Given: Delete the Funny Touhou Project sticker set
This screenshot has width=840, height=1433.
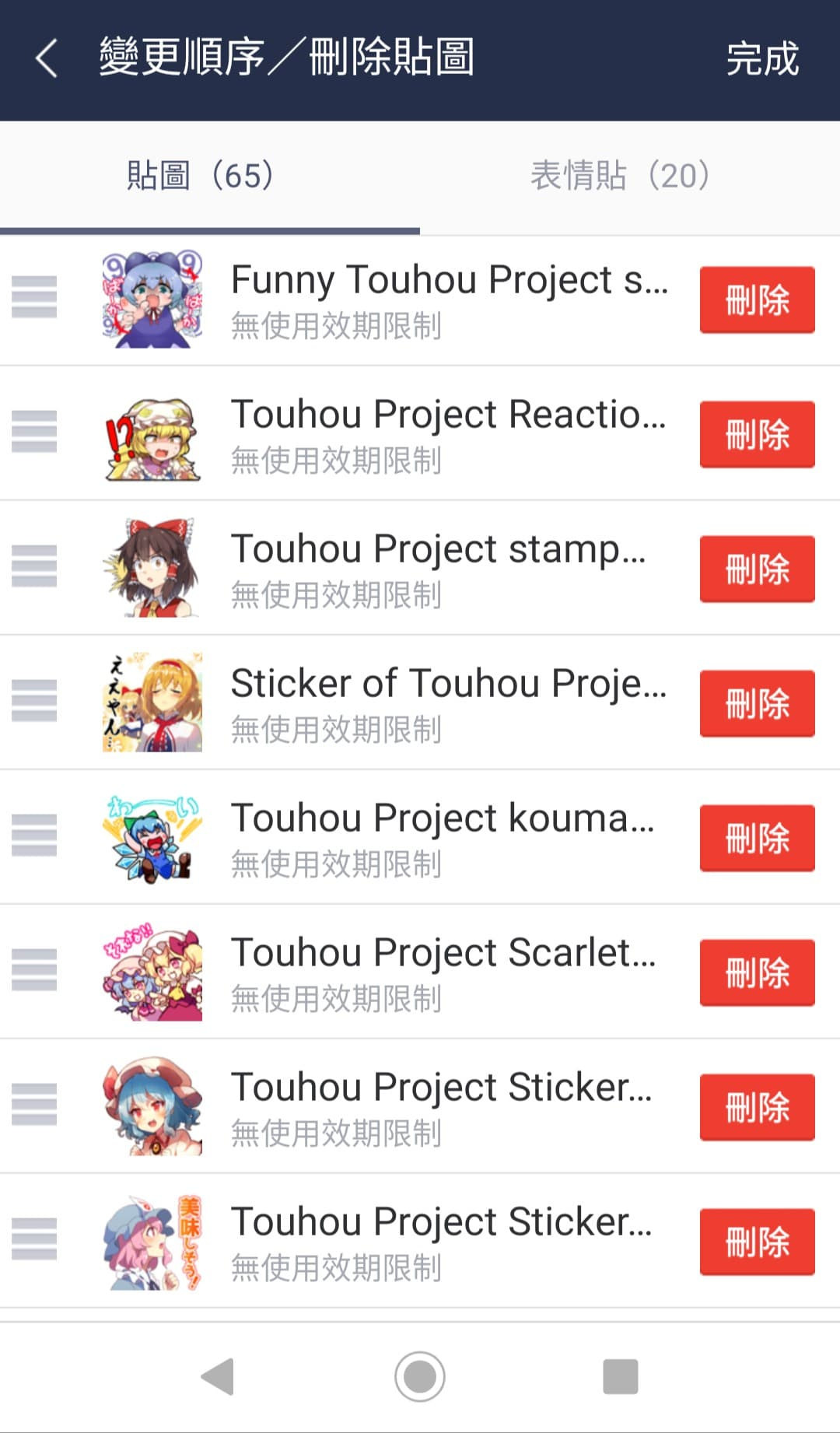Looking at the screenshot, I should pyautogui.click(x=757, y=300).
